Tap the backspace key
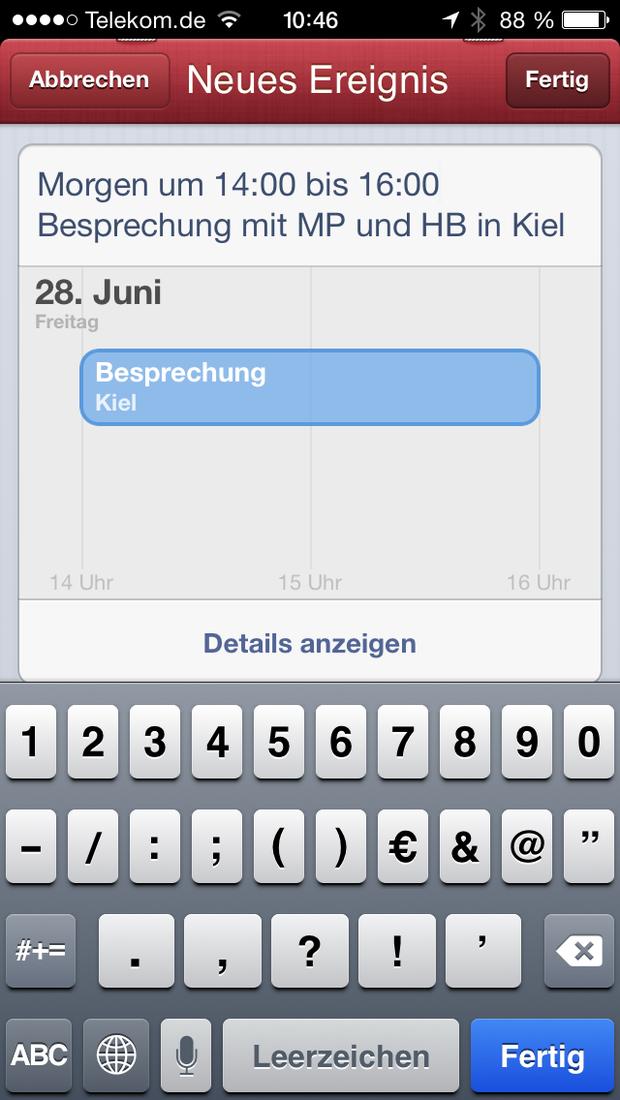Screen dimensions: 620x1100 pos(579,951)
